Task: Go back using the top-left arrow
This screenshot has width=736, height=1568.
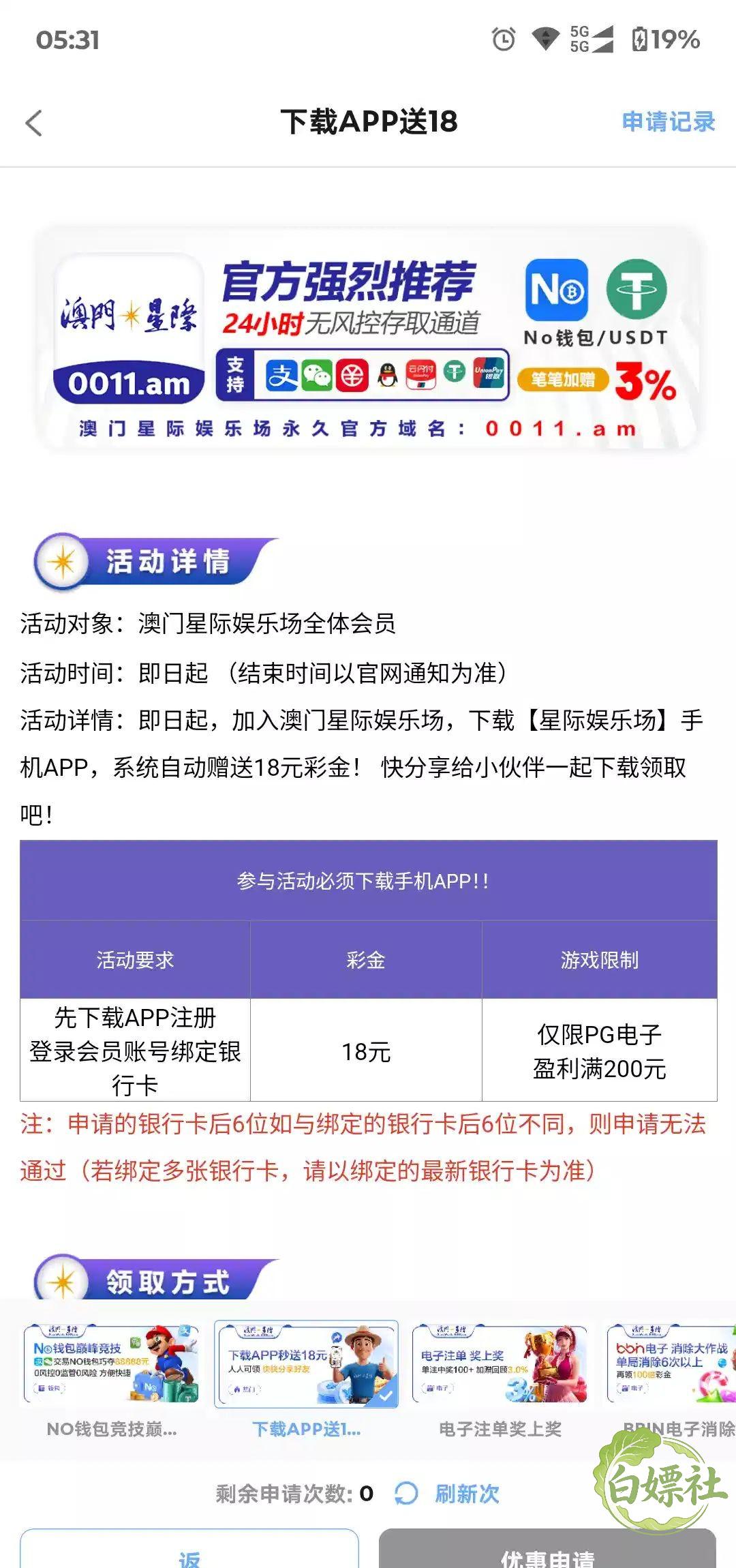Action: coord(34,123)
